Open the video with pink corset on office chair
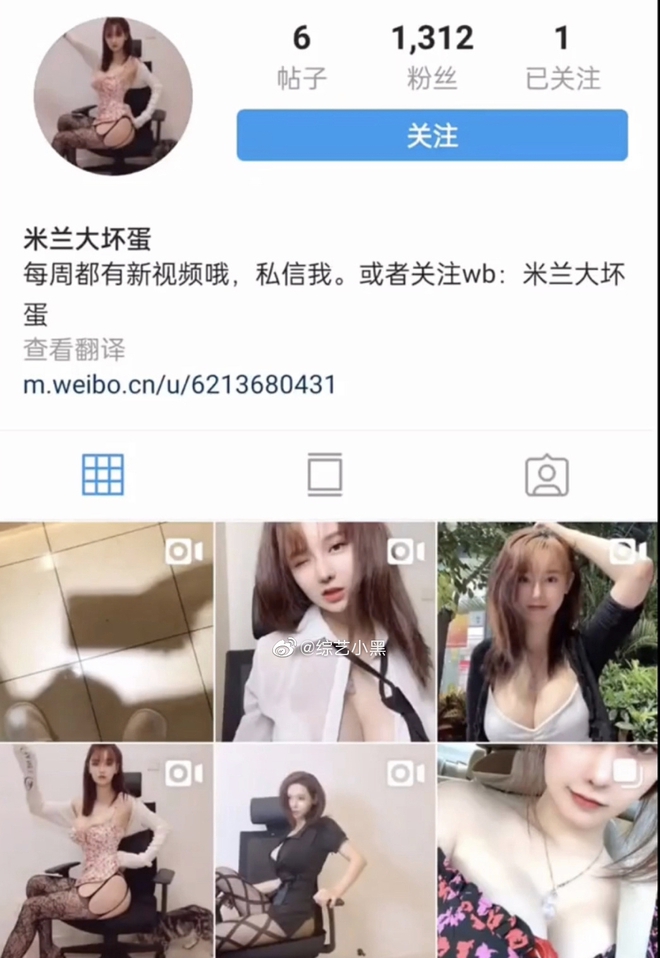The width and height of the screenshot is (660, 958). tap(106, 850)
